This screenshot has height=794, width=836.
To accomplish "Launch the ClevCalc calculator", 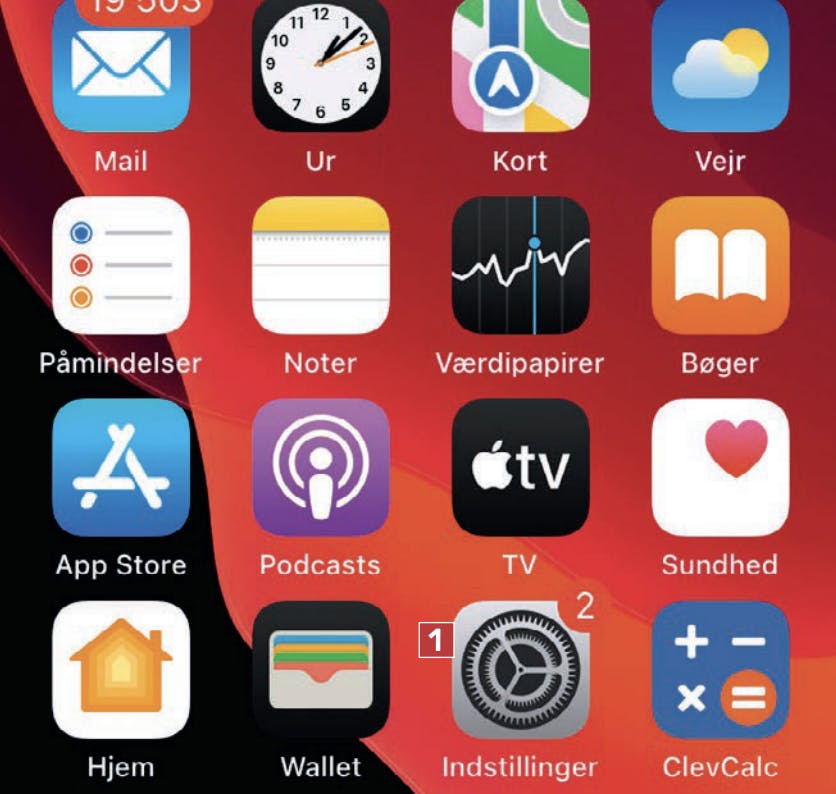I will [x=720, y=670].
